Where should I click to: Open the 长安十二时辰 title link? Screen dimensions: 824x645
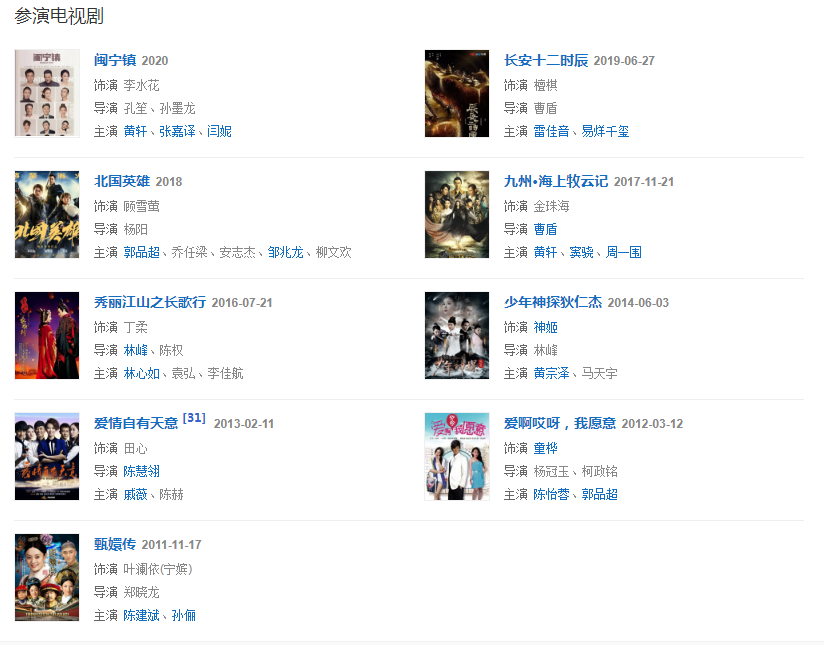coord(545,60)
